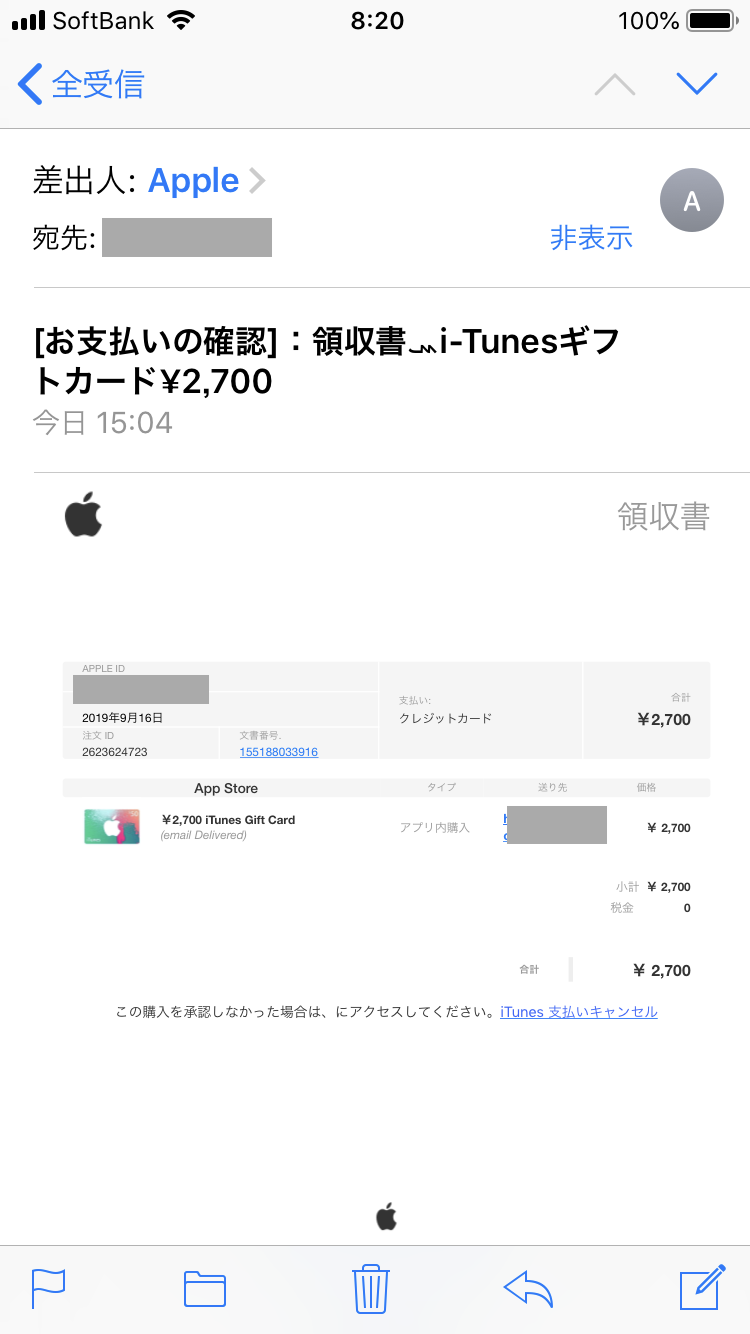Flag this email
This screenshot has width=750, height=1334.
point(48,1288)
